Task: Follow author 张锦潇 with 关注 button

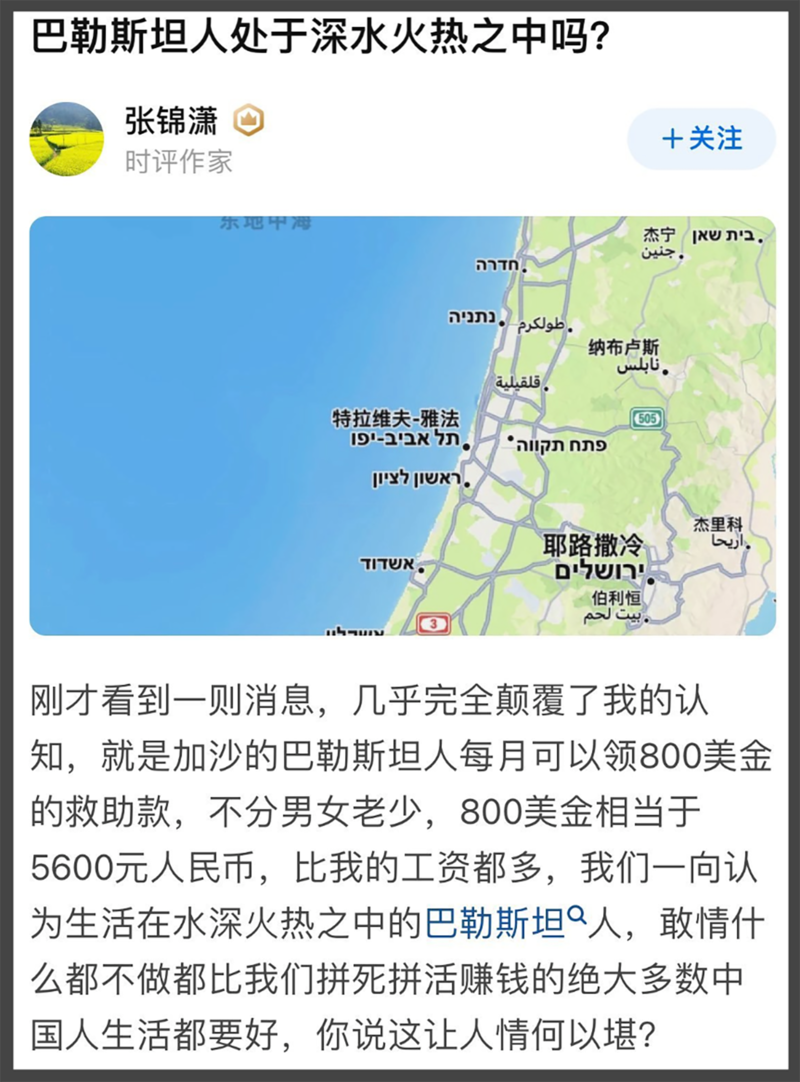Action: pos(701,139)
